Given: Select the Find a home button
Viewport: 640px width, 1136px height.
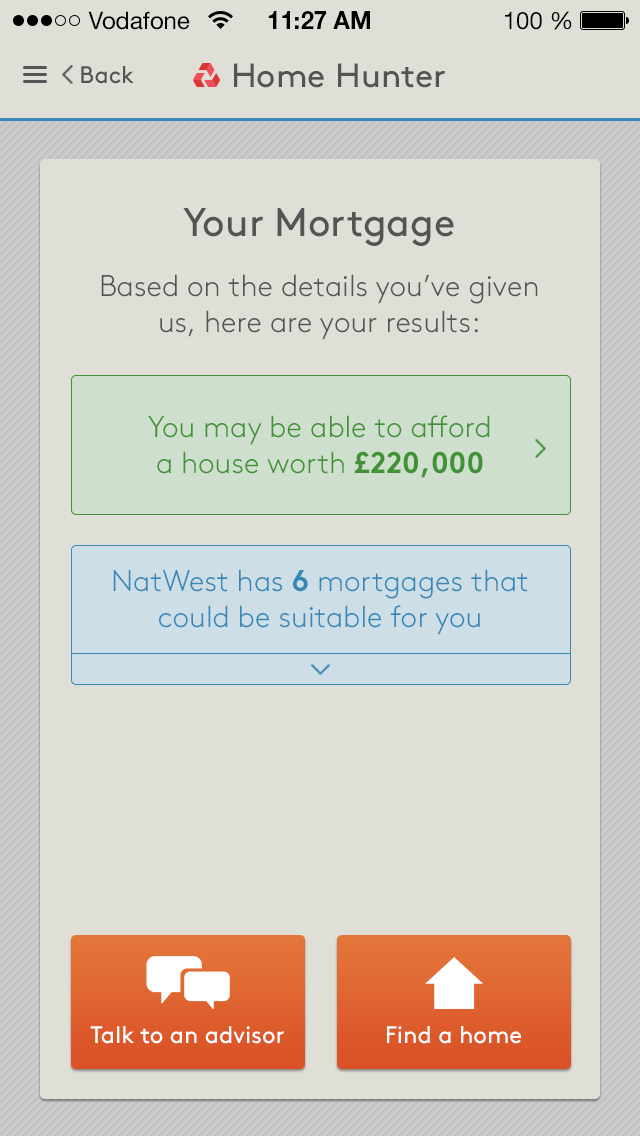Looking at the screenshot, I should (454, 1002).
